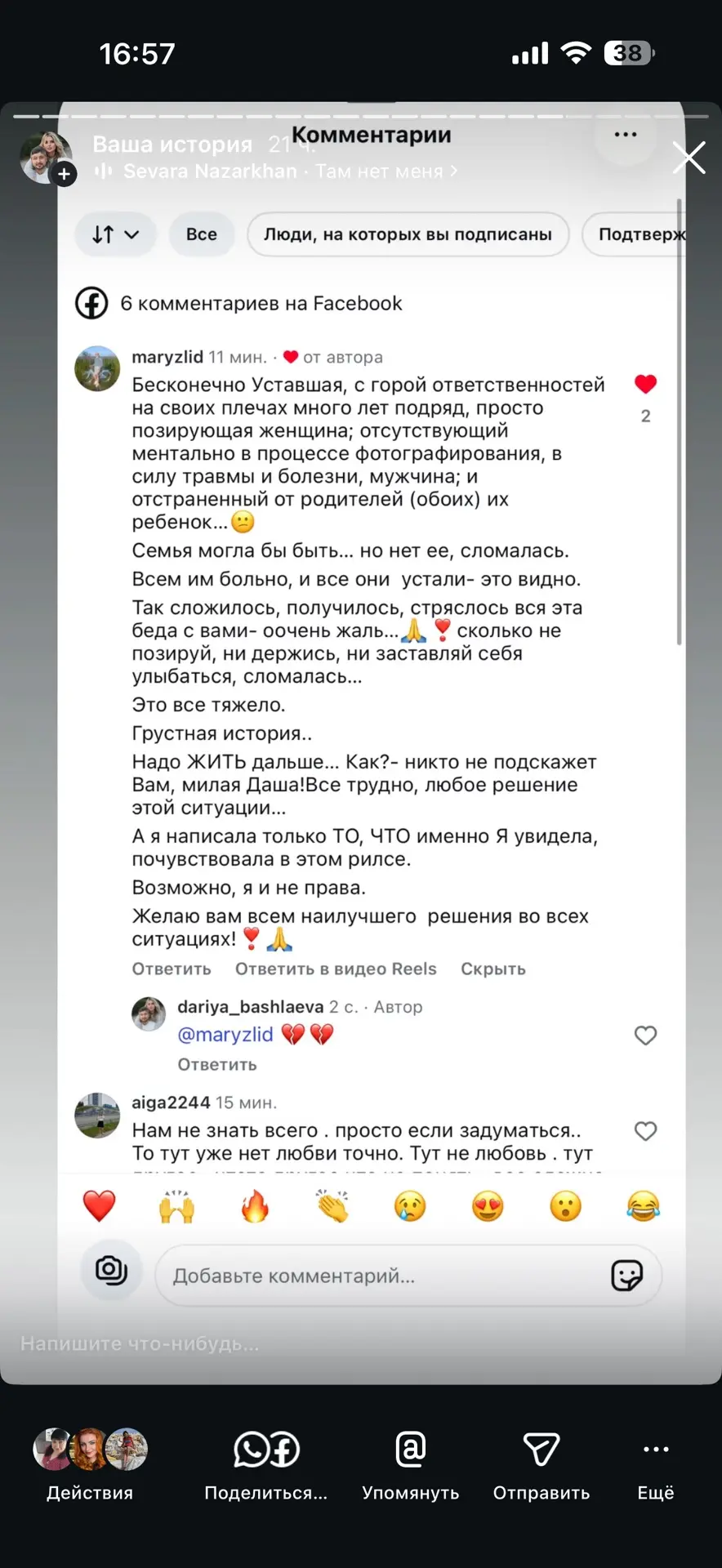Tap the profile avatar with the plus badge
722x1568 pixels.
click(x=47, y=158)
